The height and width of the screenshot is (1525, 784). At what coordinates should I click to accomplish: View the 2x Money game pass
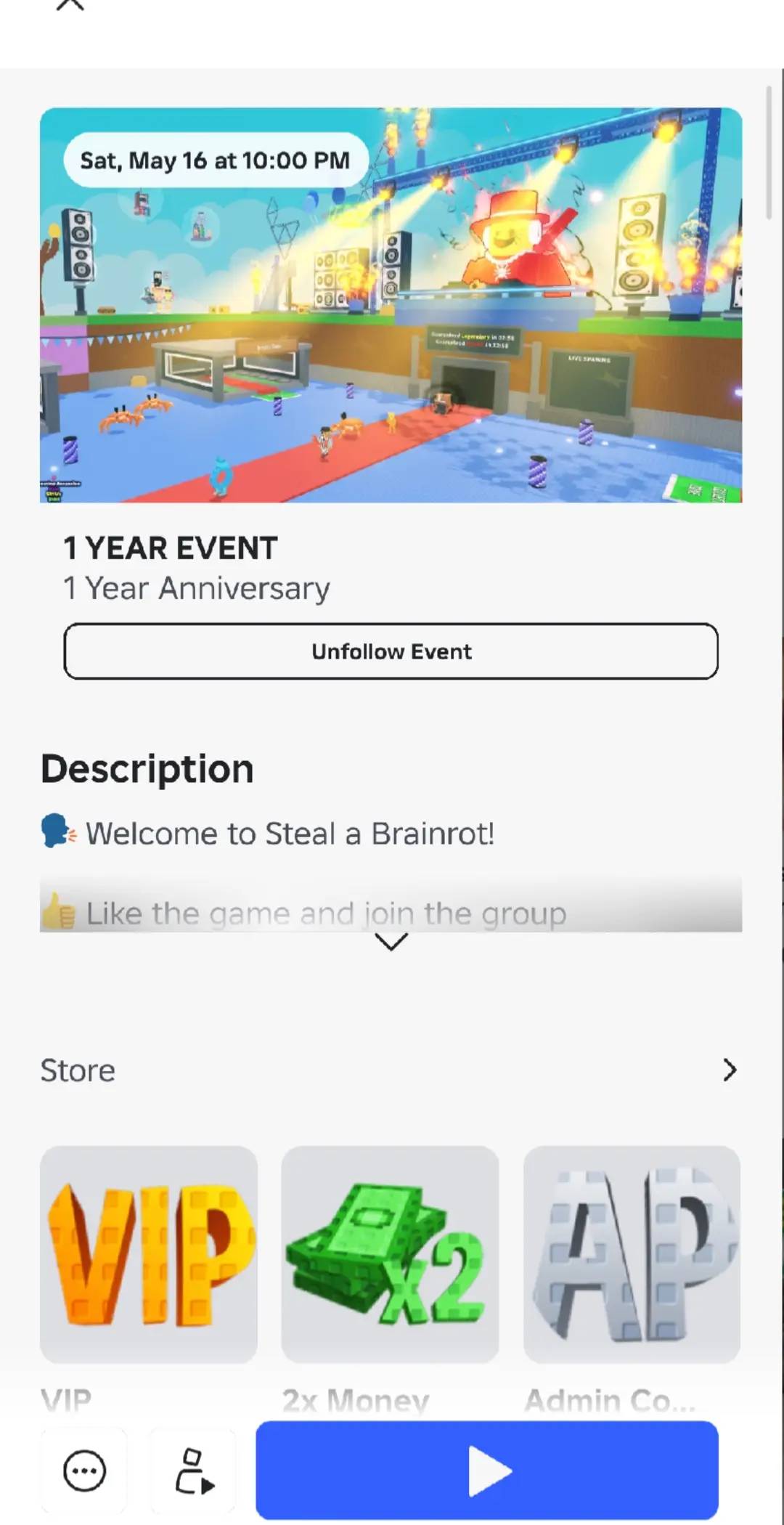tap(390, 1254)
